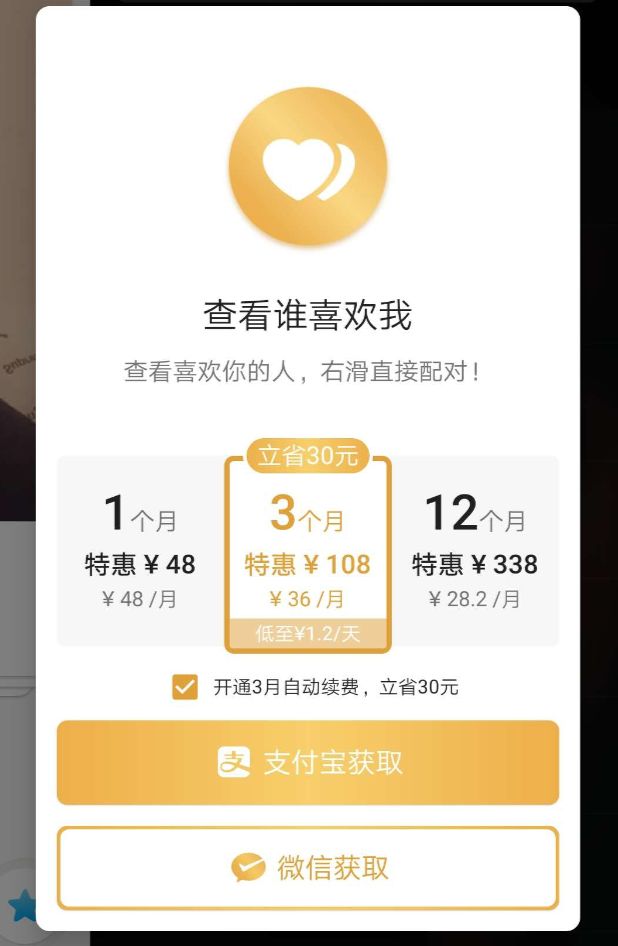Tap the 微信获取 payment button

[308, 868]
